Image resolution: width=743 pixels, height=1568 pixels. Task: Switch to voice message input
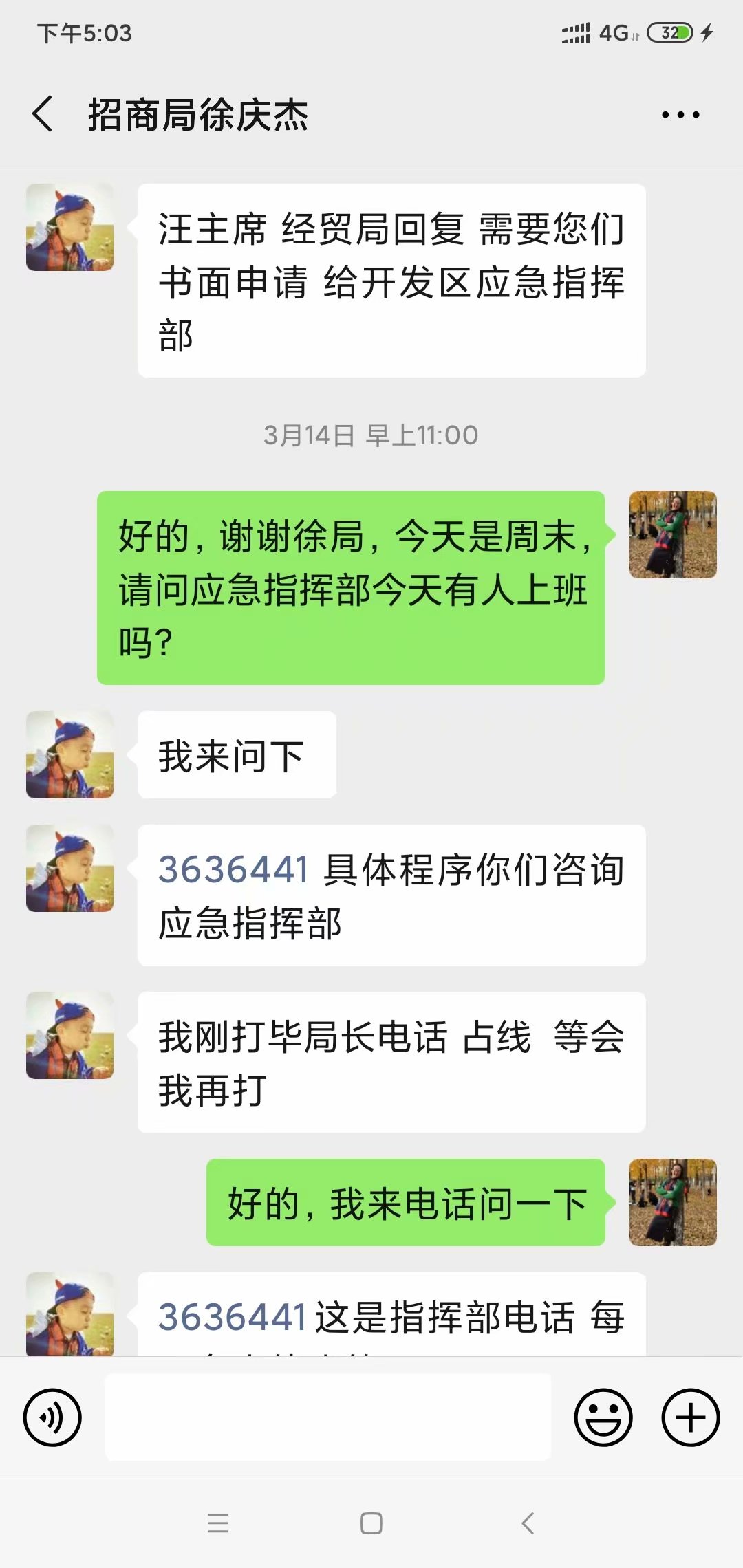52,1417
